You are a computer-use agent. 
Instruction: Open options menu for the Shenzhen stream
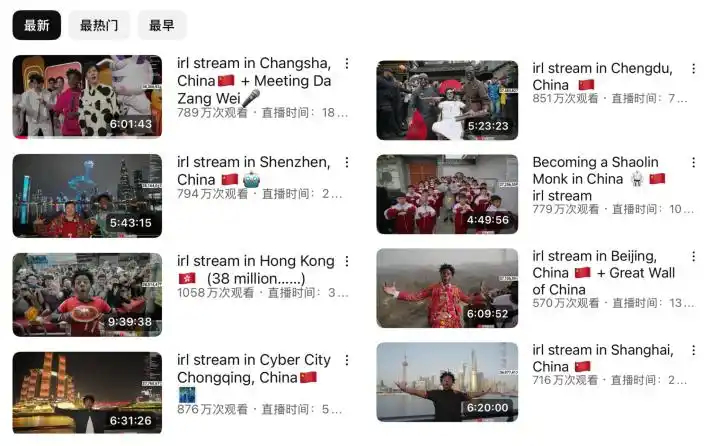click(x=347, y=163)
